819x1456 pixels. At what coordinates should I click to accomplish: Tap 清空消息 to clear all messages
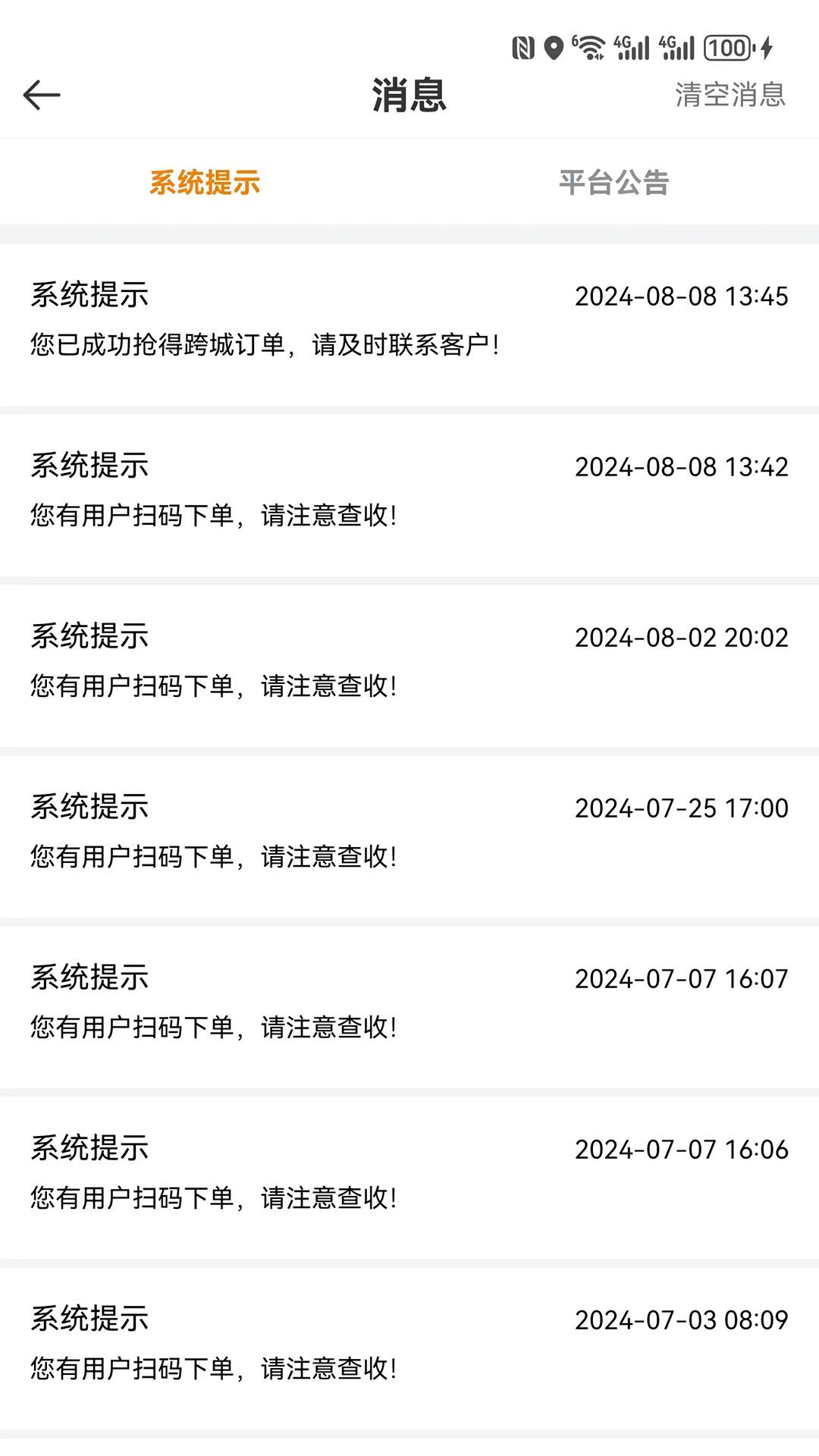730,95
